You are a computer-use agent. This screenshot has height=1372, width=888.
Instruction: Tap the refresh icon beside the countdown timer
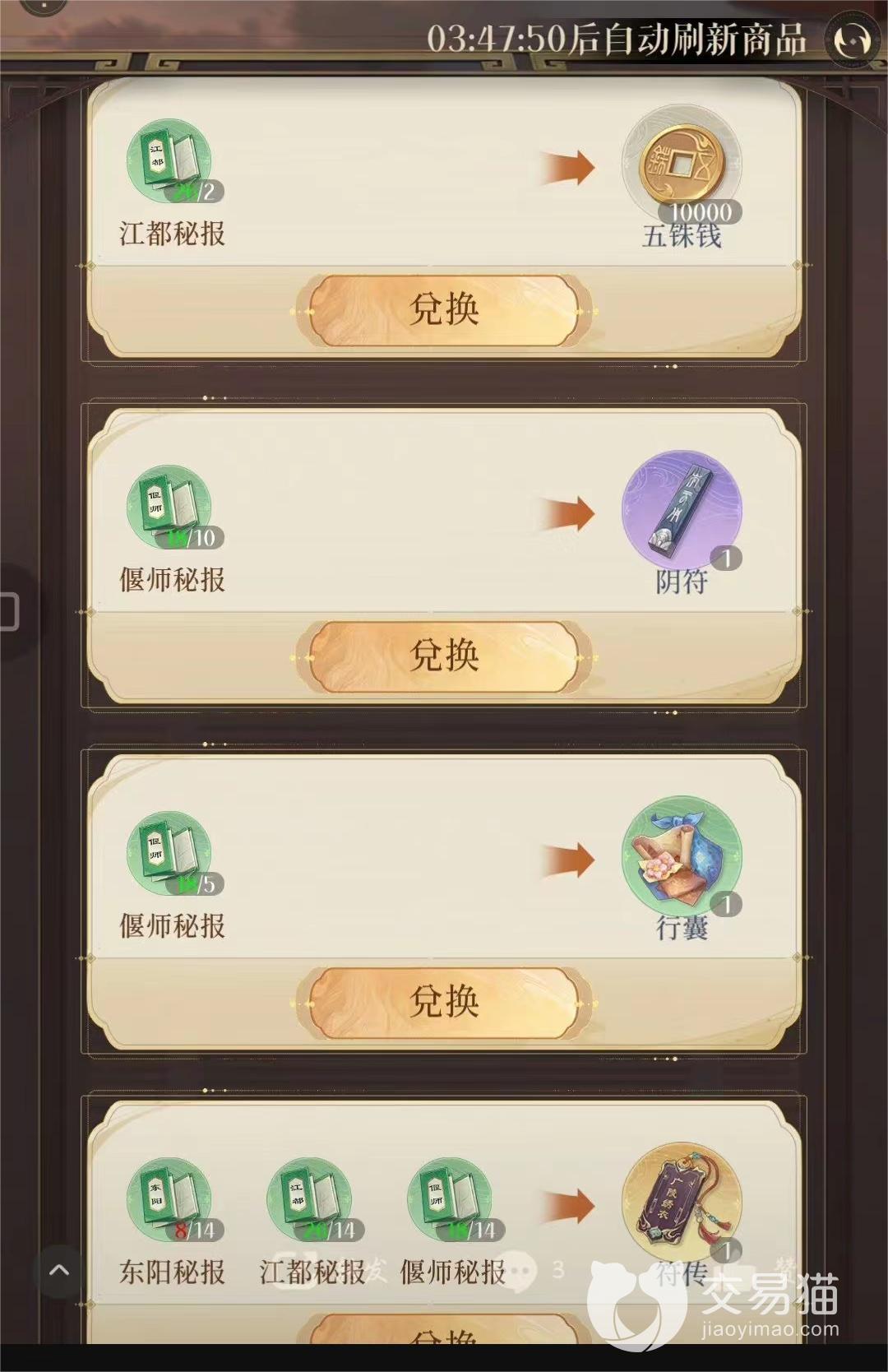click(x=853, y=40)
